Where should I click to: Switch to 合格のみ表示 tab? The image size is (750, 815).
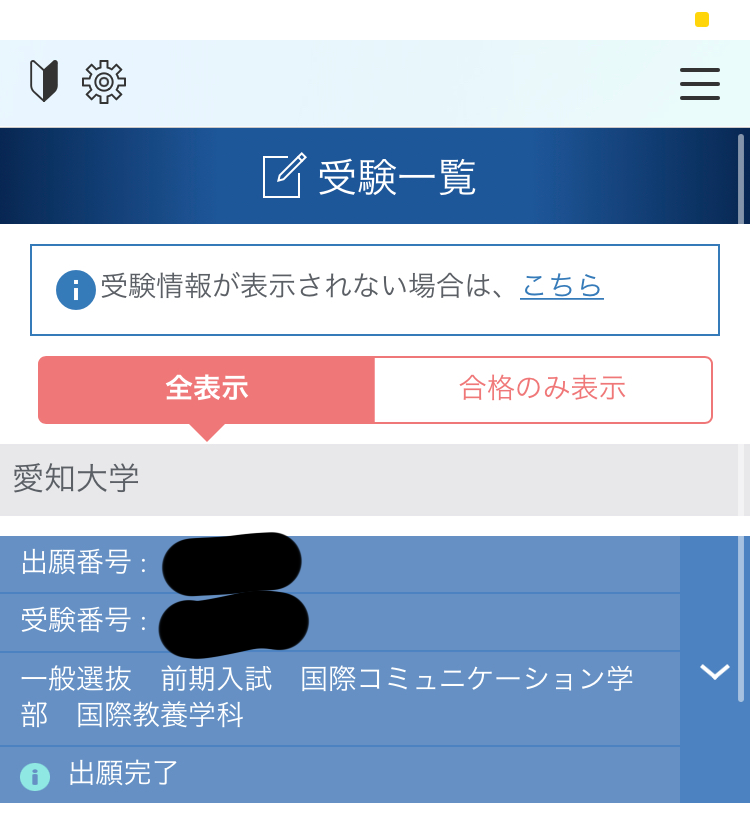(543, 389)
